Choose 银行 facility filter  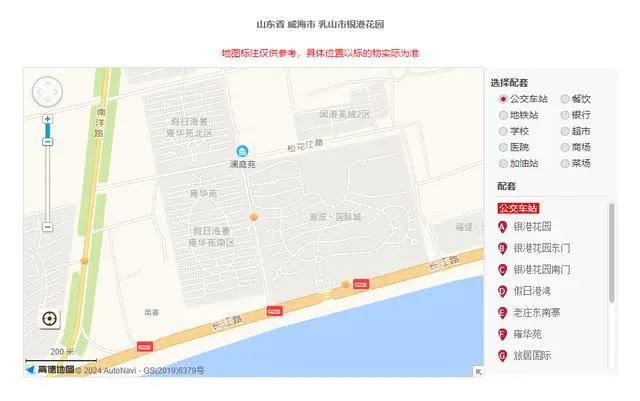pyautogui.click(x=565, y=115)
